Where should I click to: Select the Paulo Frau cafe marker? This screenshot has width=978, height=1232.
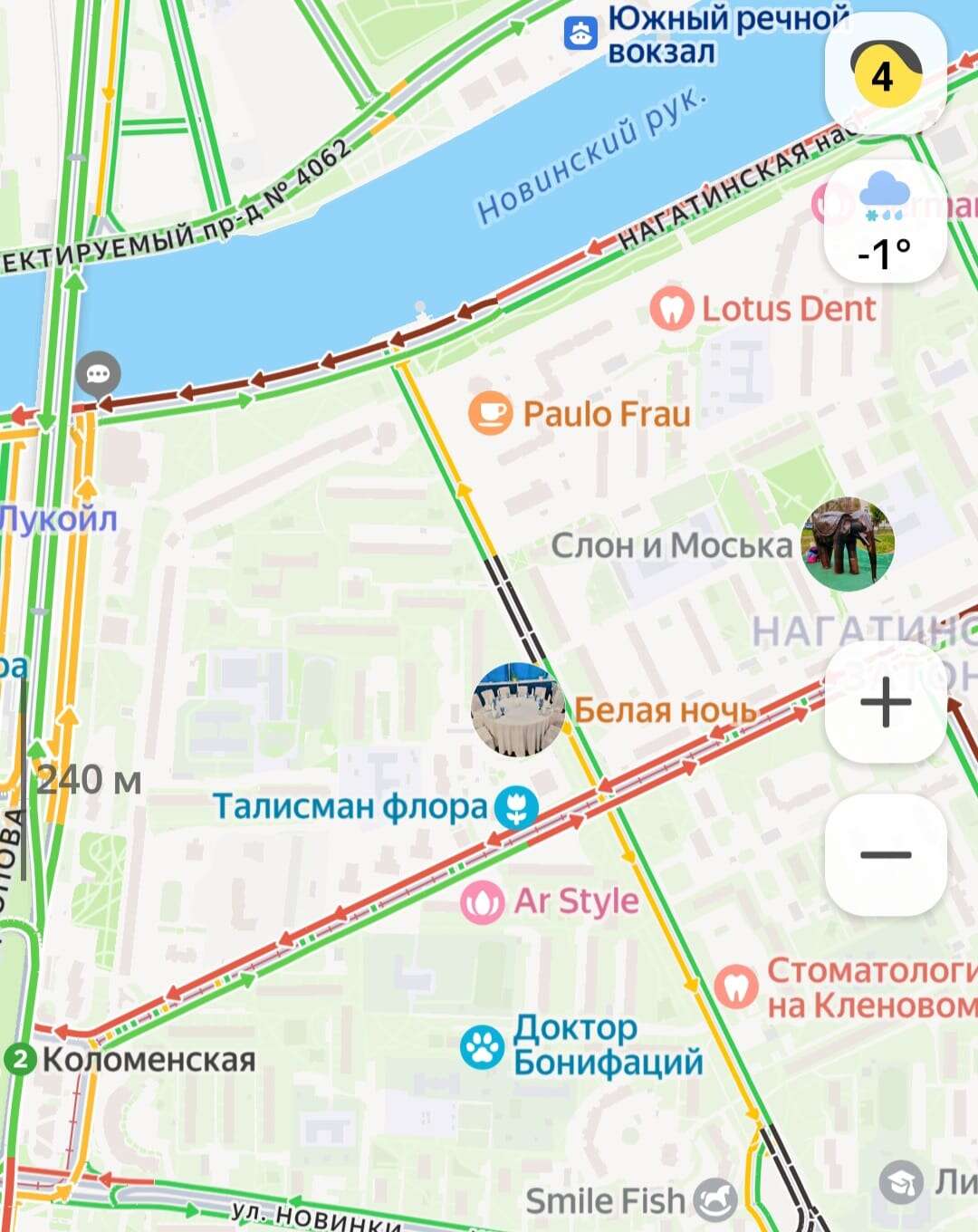click(490, 414)
